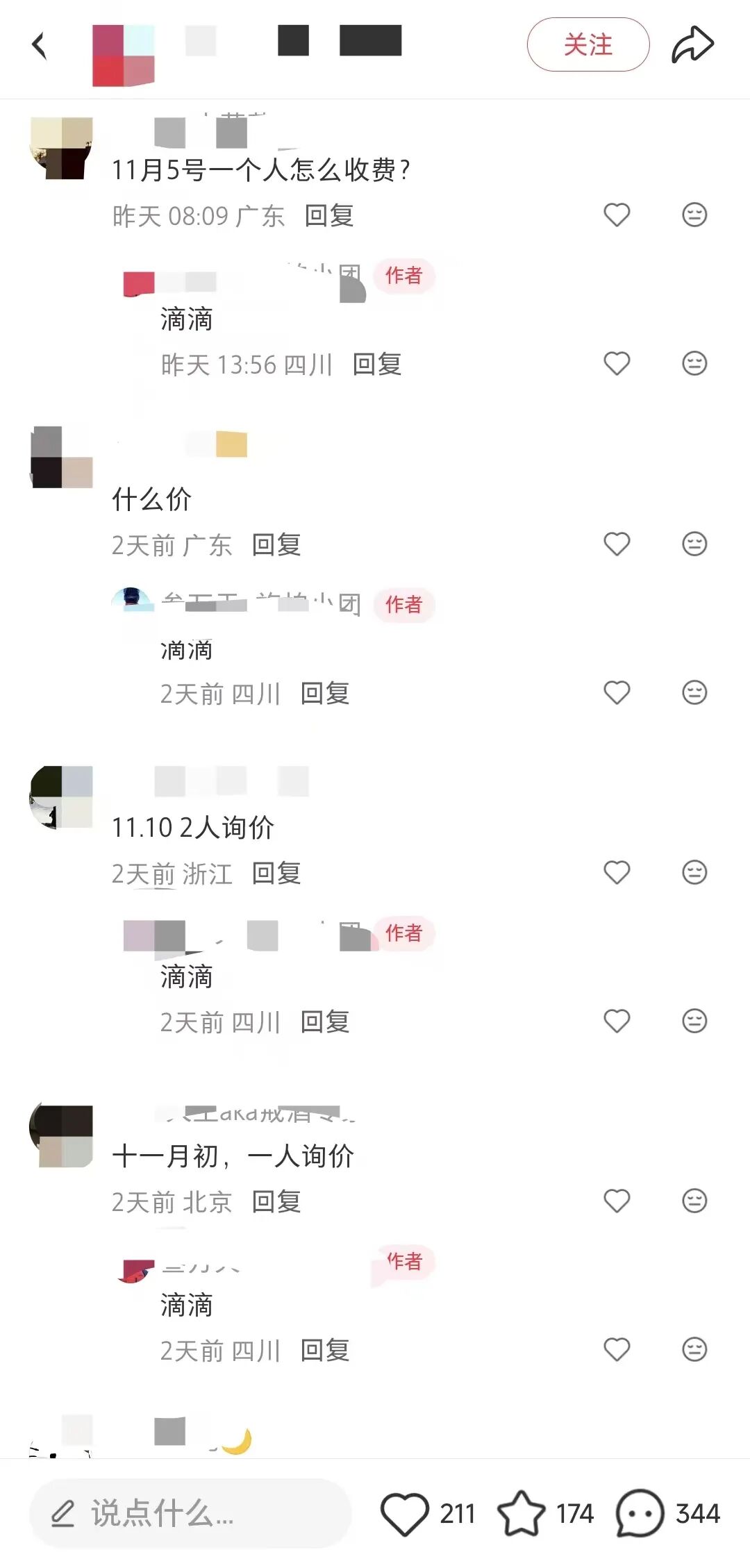Reply to the '11月5号一个人怎么收费' comment
The image size is (750, 1568).
328,216
